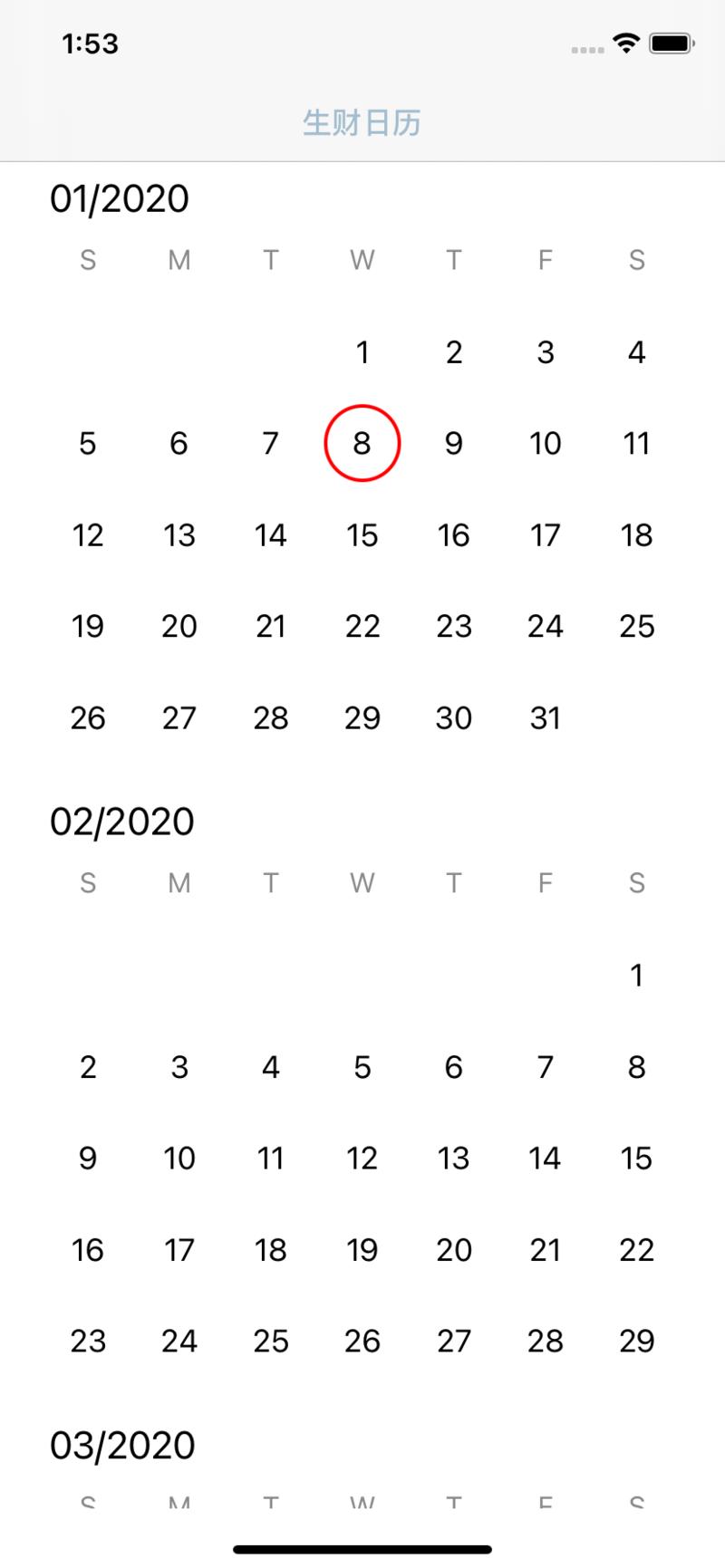Select February 23, 2020
The height and width of the screenshot is (1568, 725).
point(88,1341)
